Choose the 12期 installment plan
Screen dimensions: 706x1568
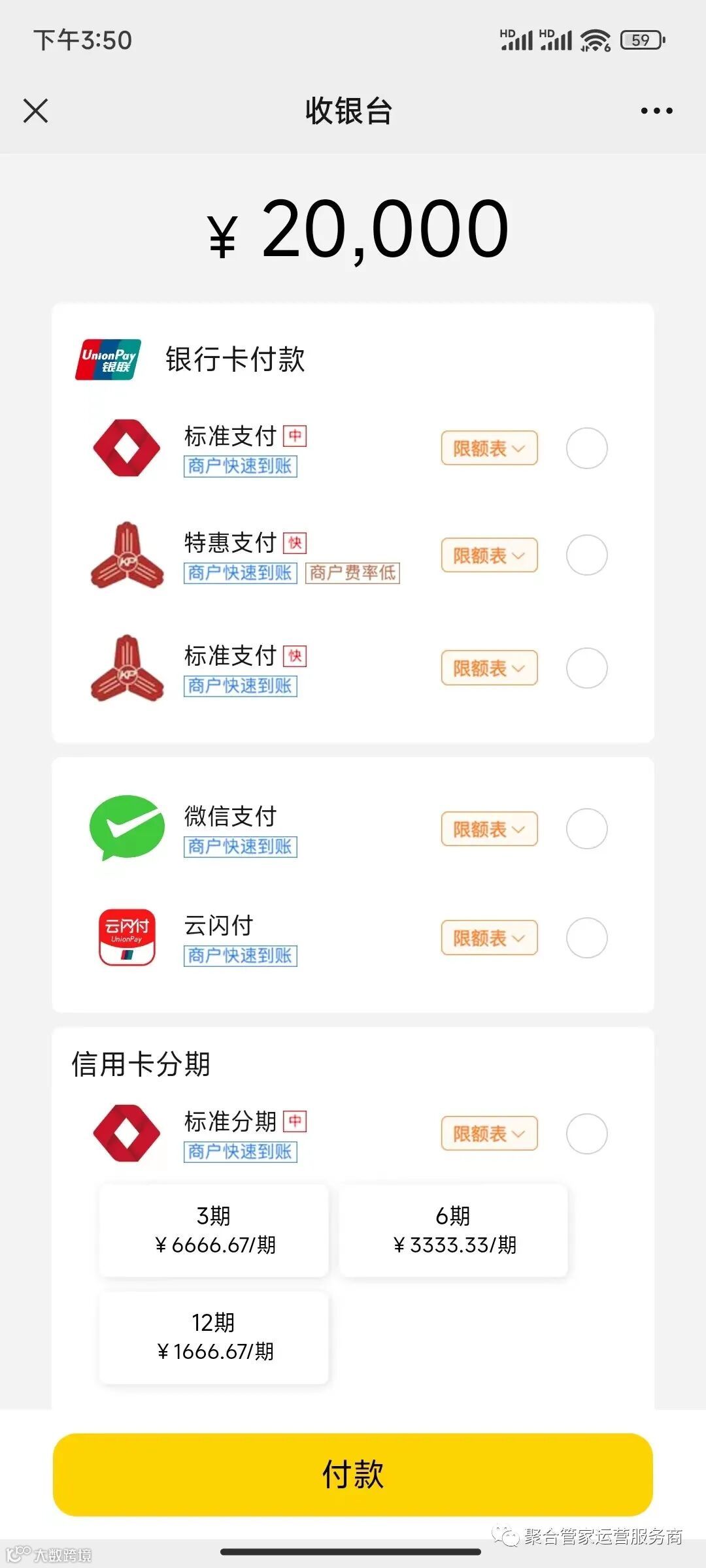point(214,1337)
